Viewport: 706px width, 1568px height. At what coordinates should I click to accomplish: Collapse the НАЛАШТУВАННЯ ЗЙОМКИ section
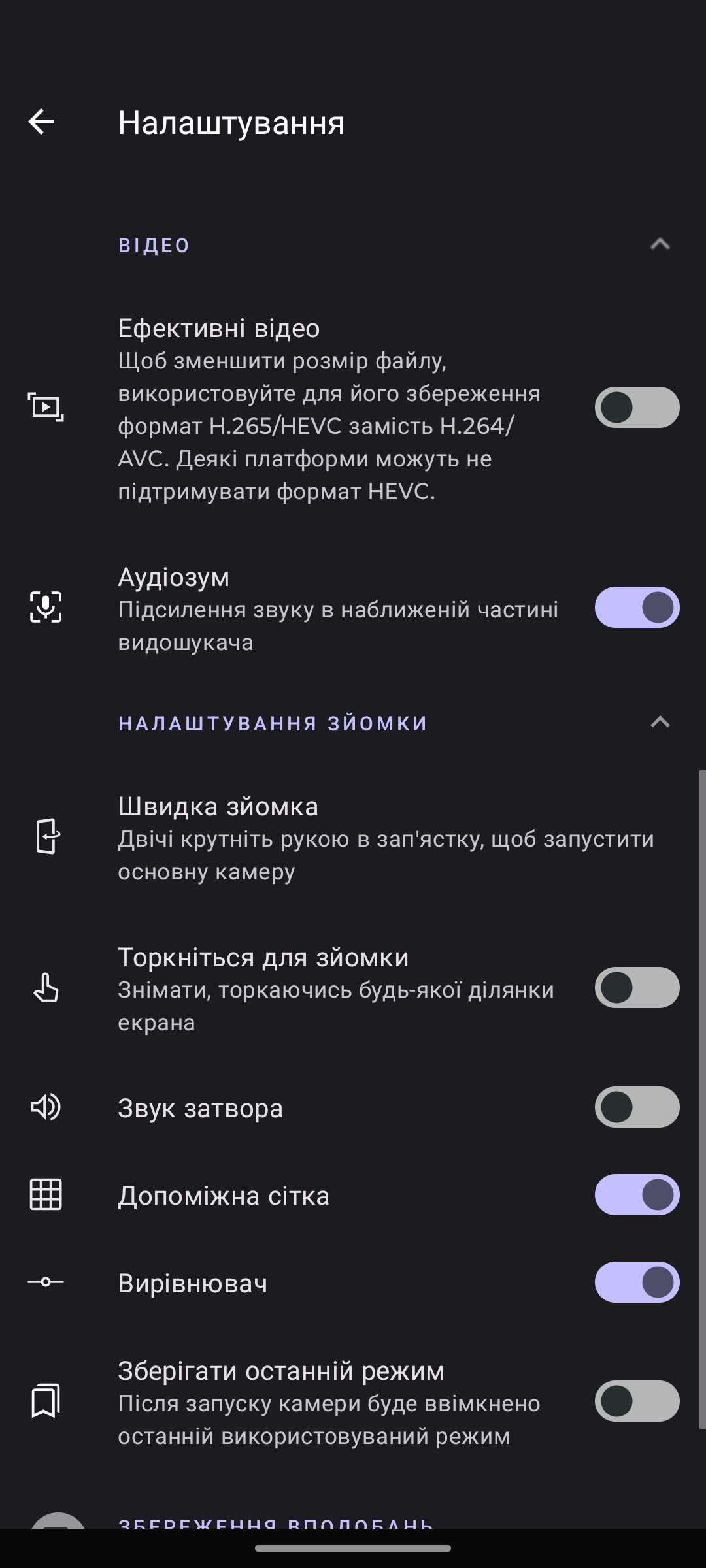[660, 723]
